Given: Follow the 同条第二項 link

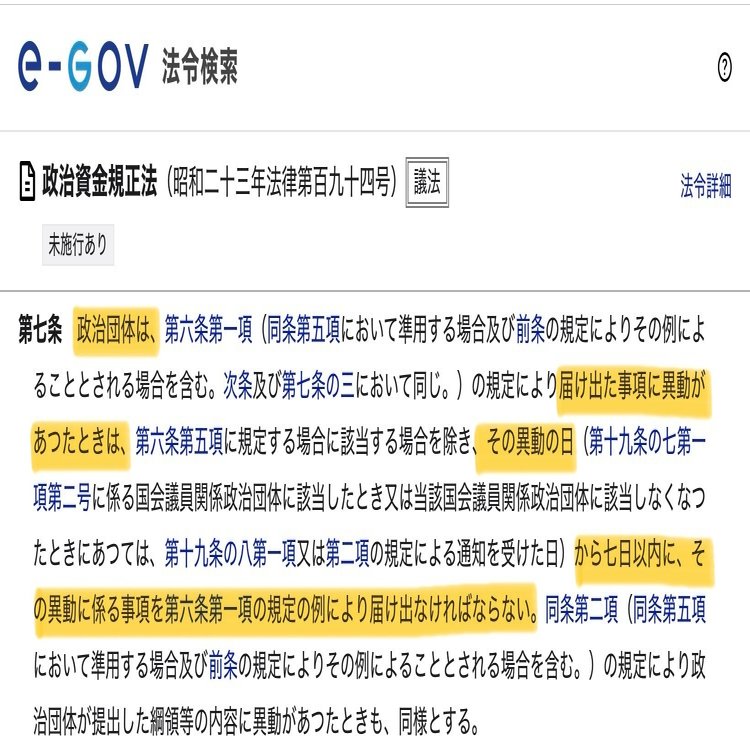Looking at the screenshot, I should click(582, 606).
